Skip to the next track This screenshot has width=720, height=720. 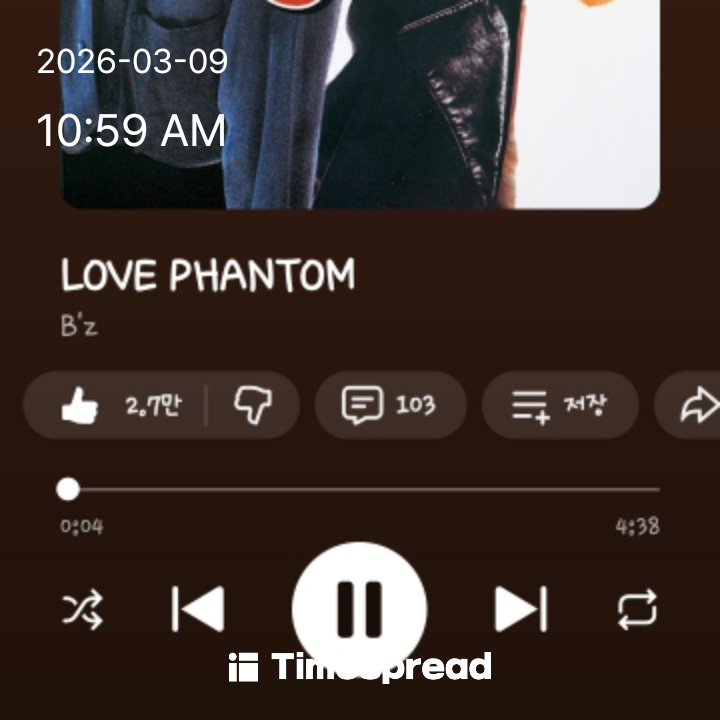click(521, 608)
